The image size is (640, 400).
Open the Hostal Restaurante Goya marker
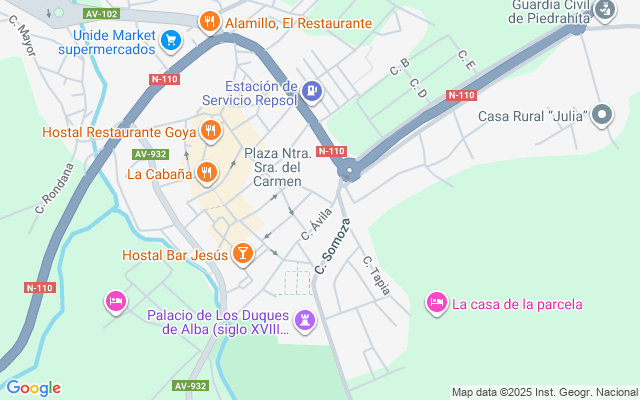pyautogui.click(x=209, y=131)
